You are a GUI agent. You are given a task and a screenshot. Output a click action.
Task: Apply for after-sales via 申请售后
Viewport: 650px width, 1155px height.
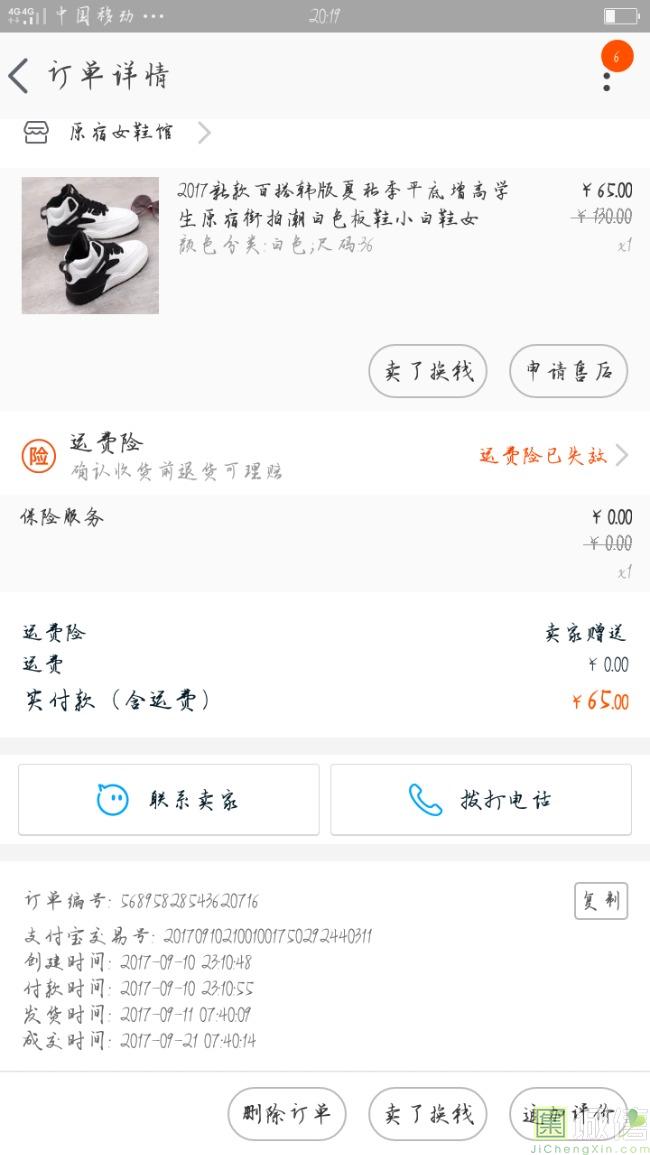[x=568, y=371]
